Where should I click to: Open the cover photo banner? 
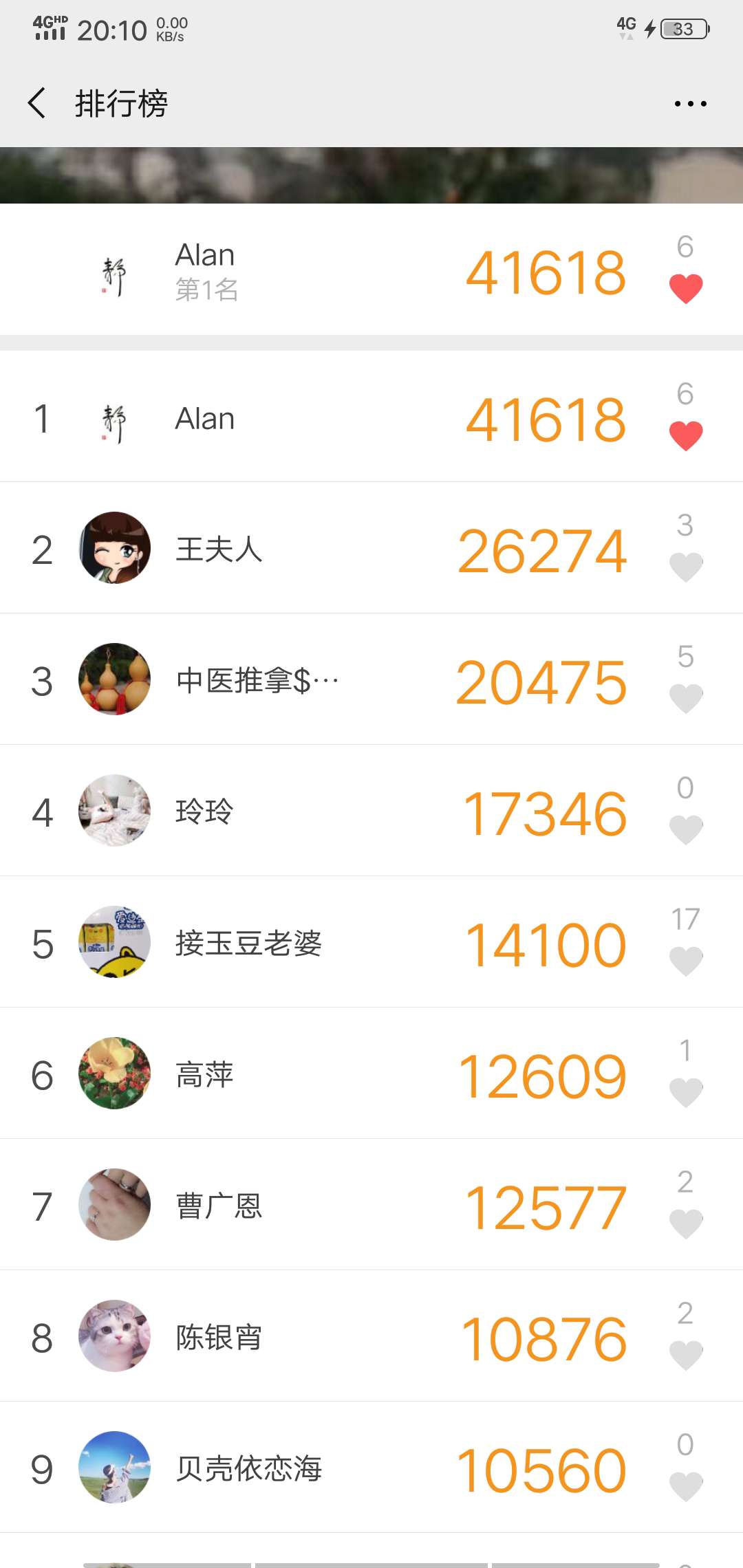click(x=371, y=175)
